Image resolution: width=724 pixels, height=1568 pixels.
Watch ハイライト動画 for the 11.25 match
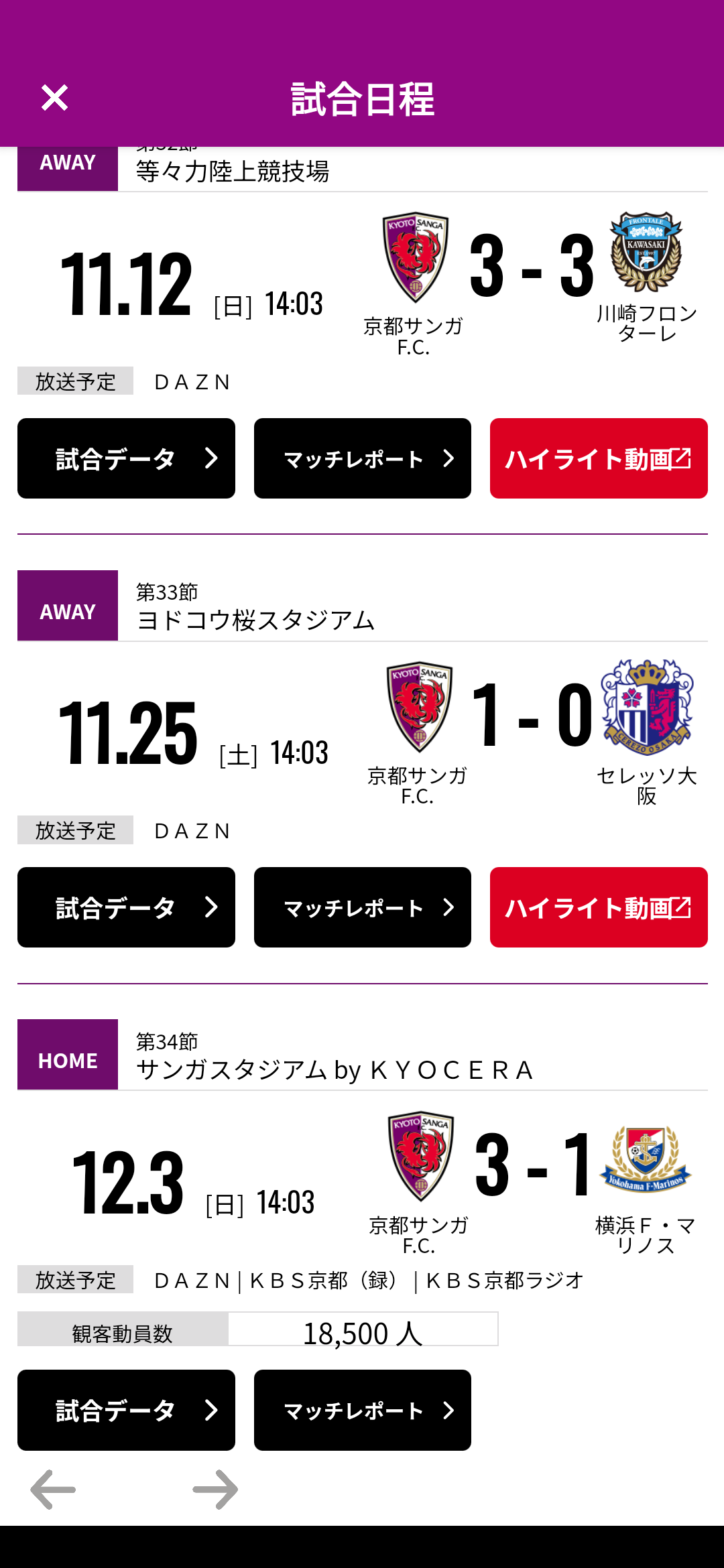pyautogui.click(x=598, y=907)
